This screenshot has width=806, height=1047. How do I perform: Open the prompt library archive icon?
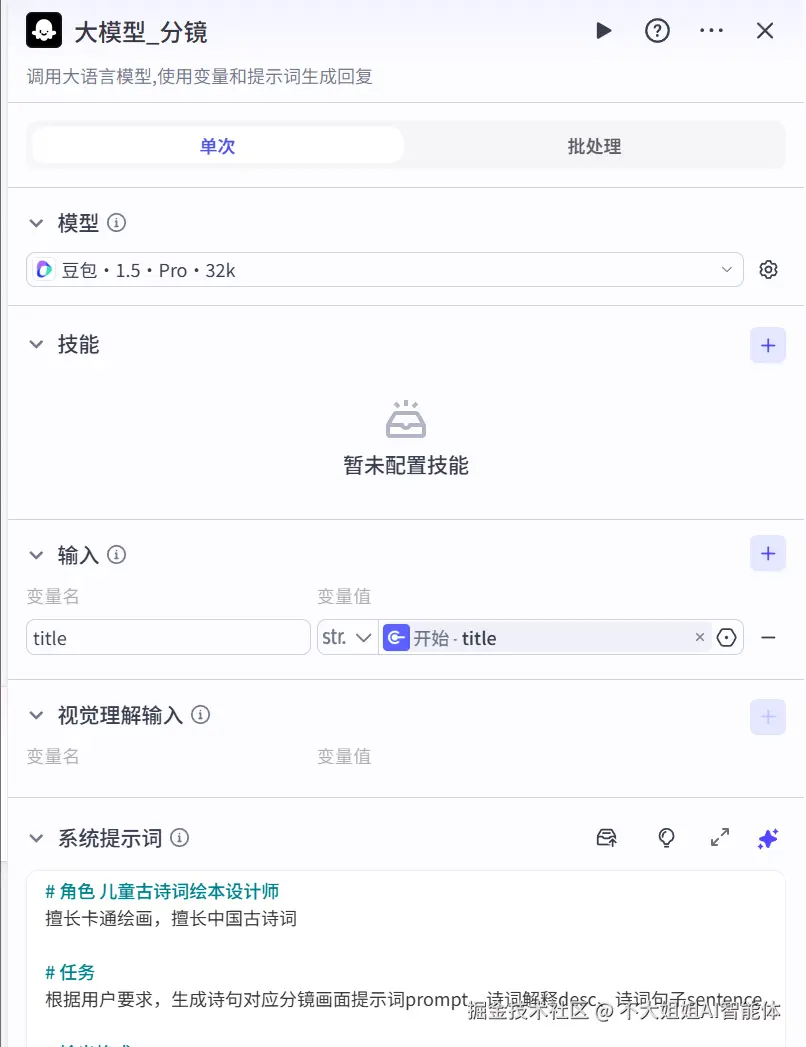pos(607,839)
